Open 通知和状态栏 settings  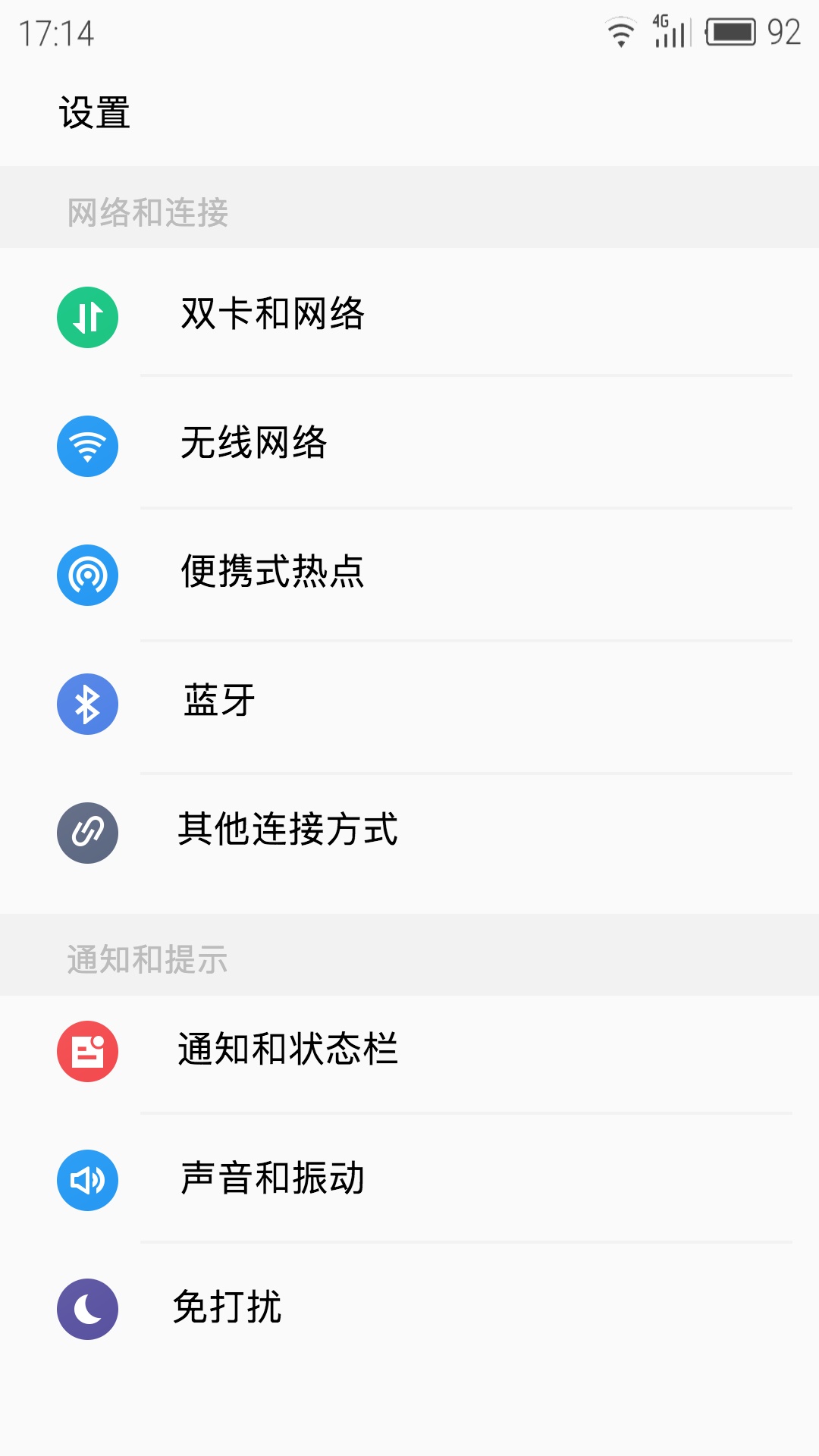coord(288,1050)
